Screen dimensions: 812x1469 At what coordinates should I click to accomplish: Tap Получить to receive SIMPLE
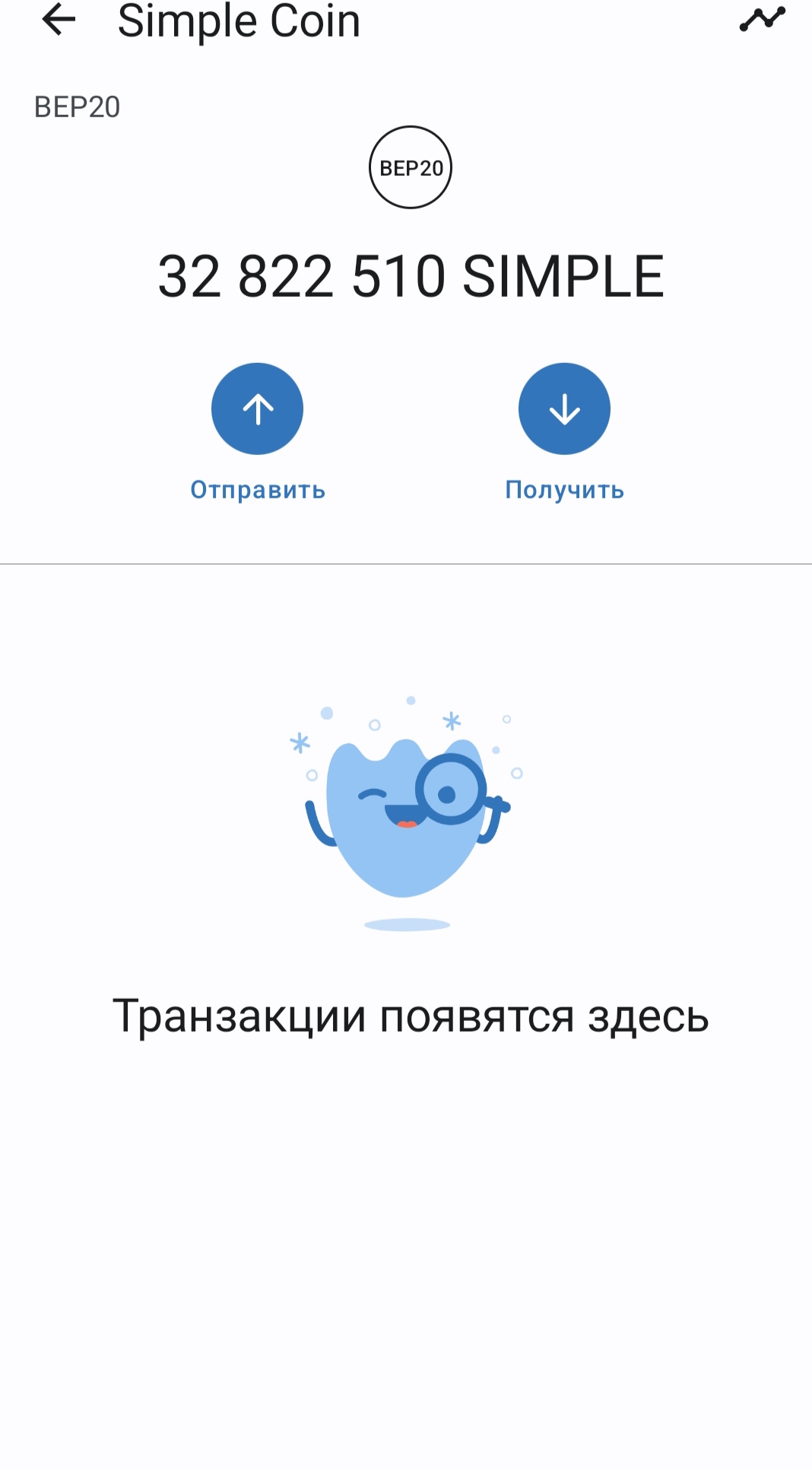[x=564, y=409]
